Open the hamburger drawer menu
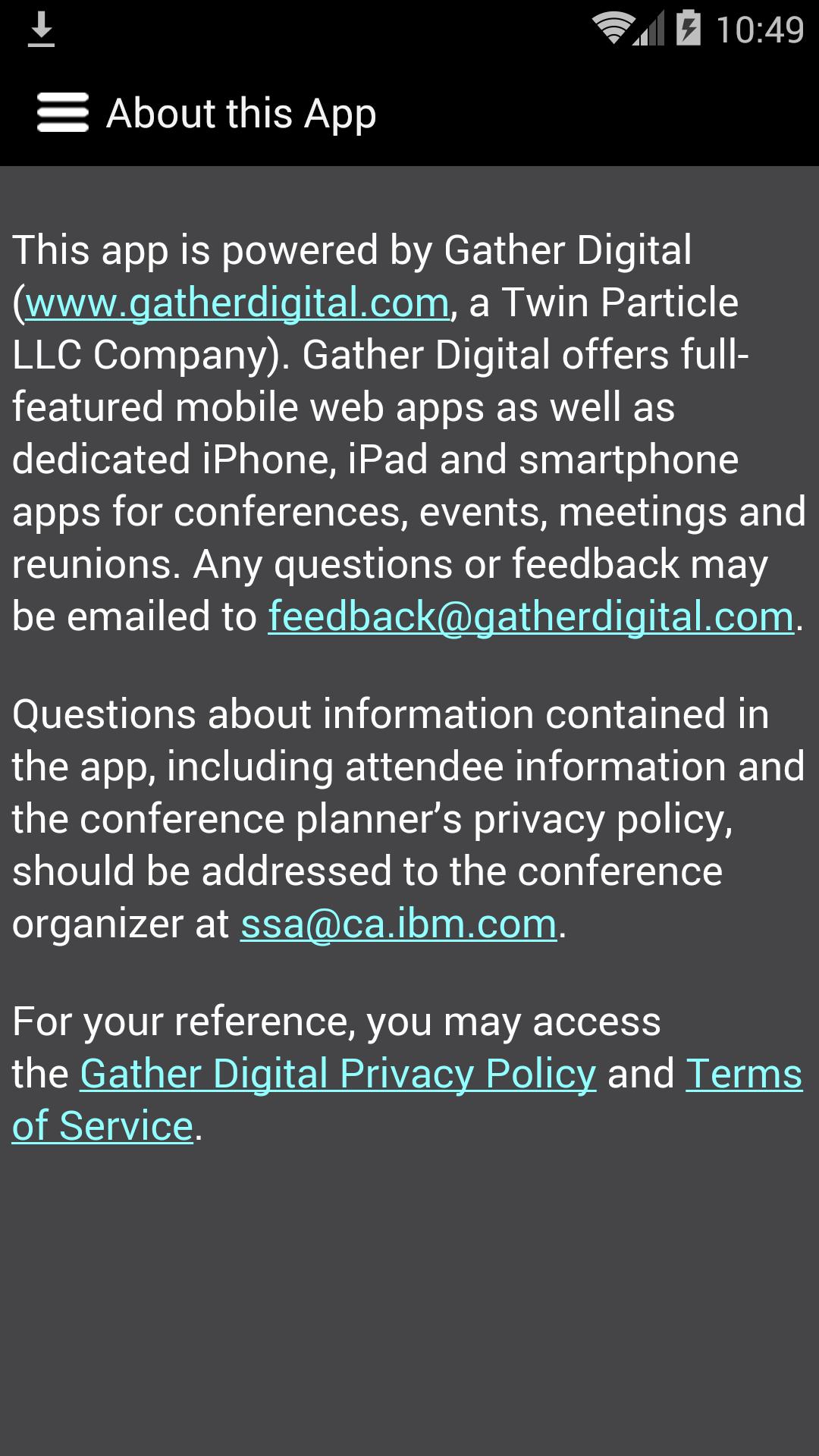Image resolution: width=819 pixels, height=1456 pixels. click(x=62, y=113)
